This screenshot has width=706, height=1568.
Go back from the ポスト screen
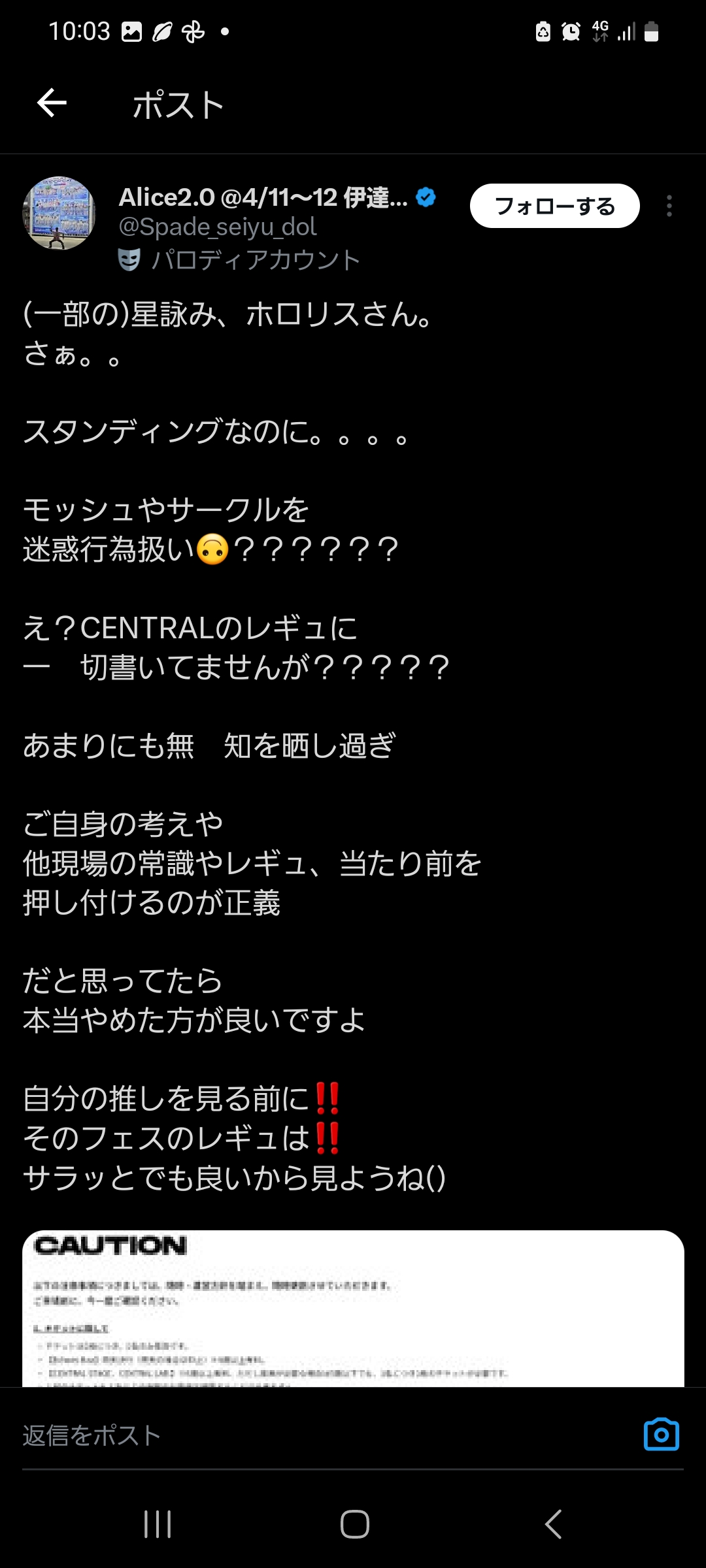tap(52, 103)
